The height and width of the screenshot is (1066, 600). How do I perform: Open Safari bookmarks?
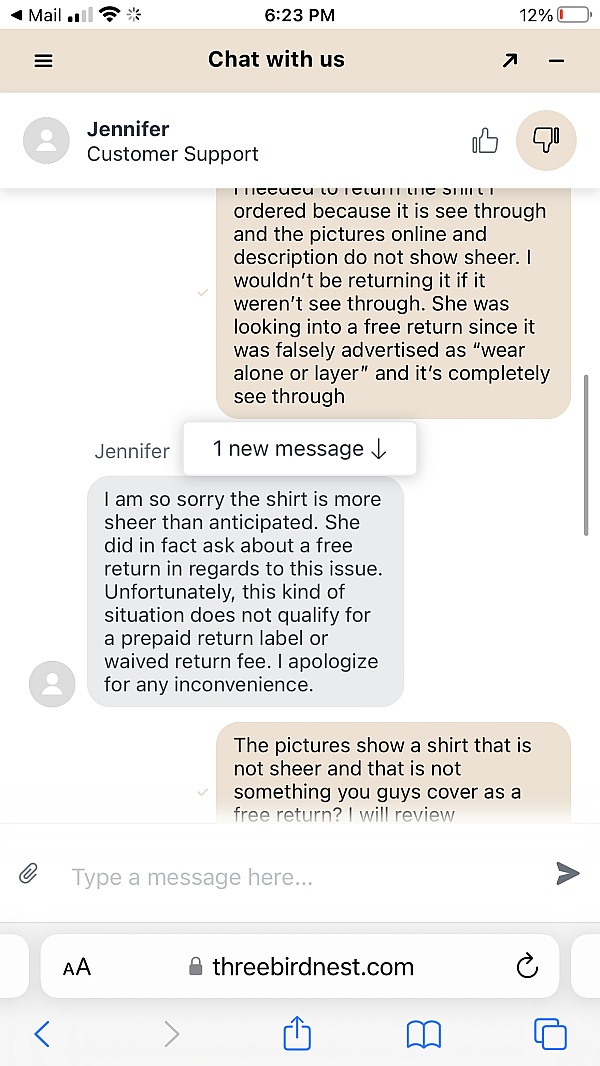[x=424, y=1035]
